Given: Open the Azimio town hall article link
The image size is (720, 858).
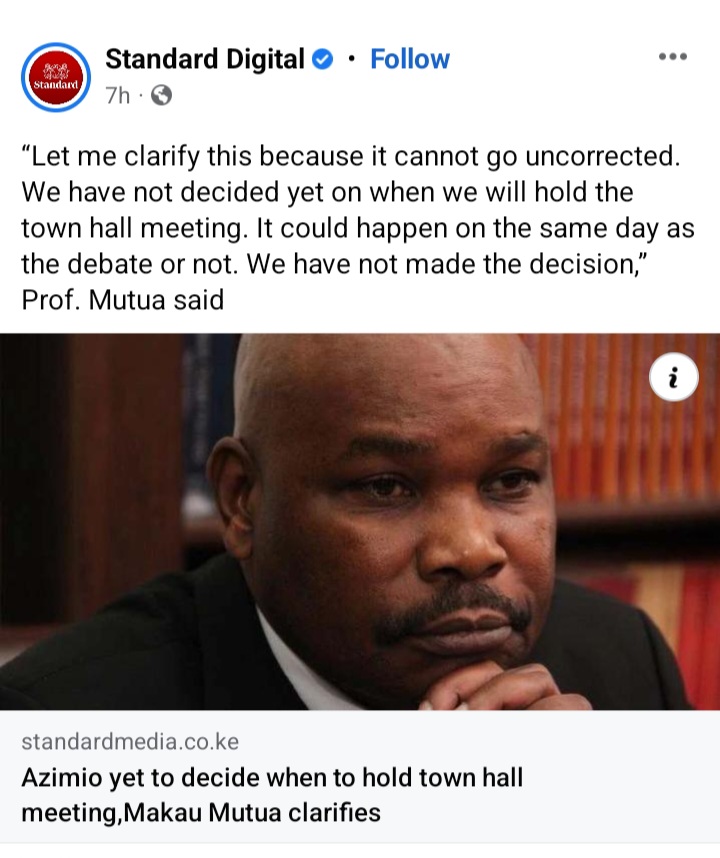Looking at the screenshot, I should 272,794.
